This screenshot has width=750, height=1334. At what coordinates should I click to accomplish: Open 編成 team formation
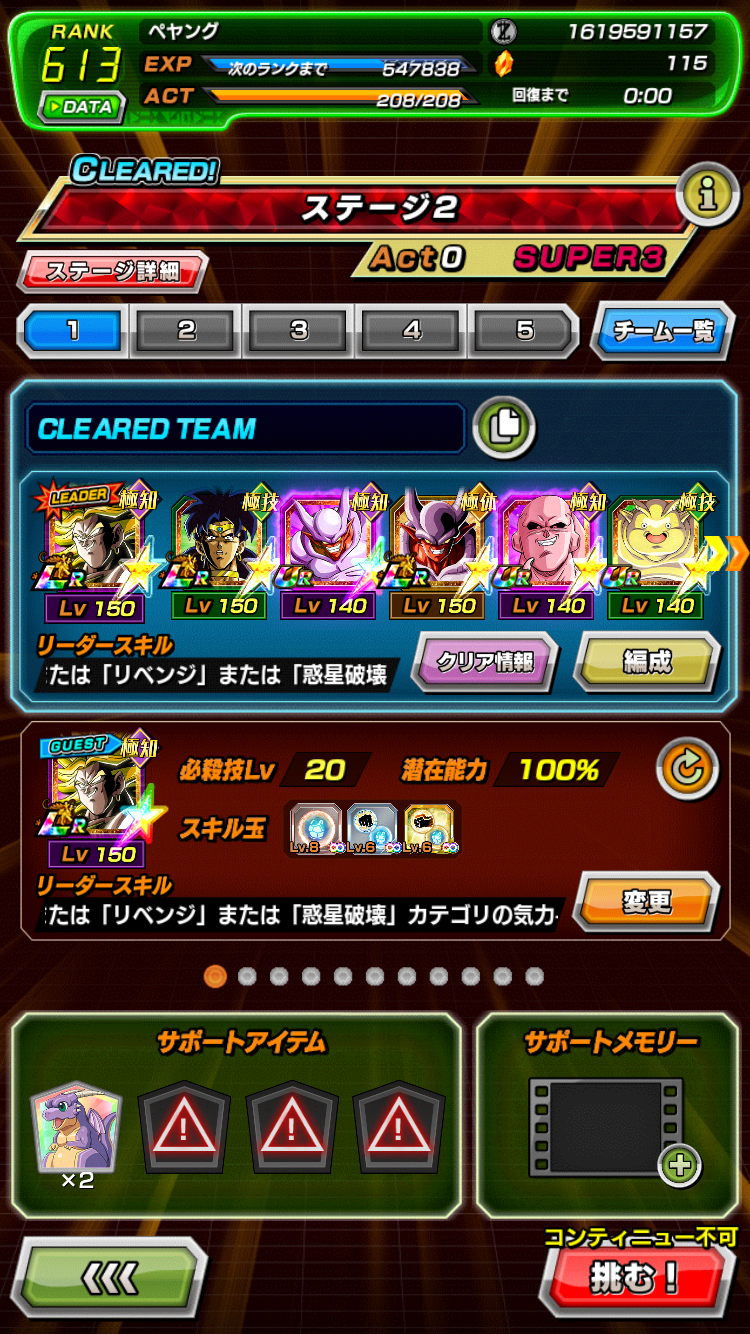coord(647,661)
